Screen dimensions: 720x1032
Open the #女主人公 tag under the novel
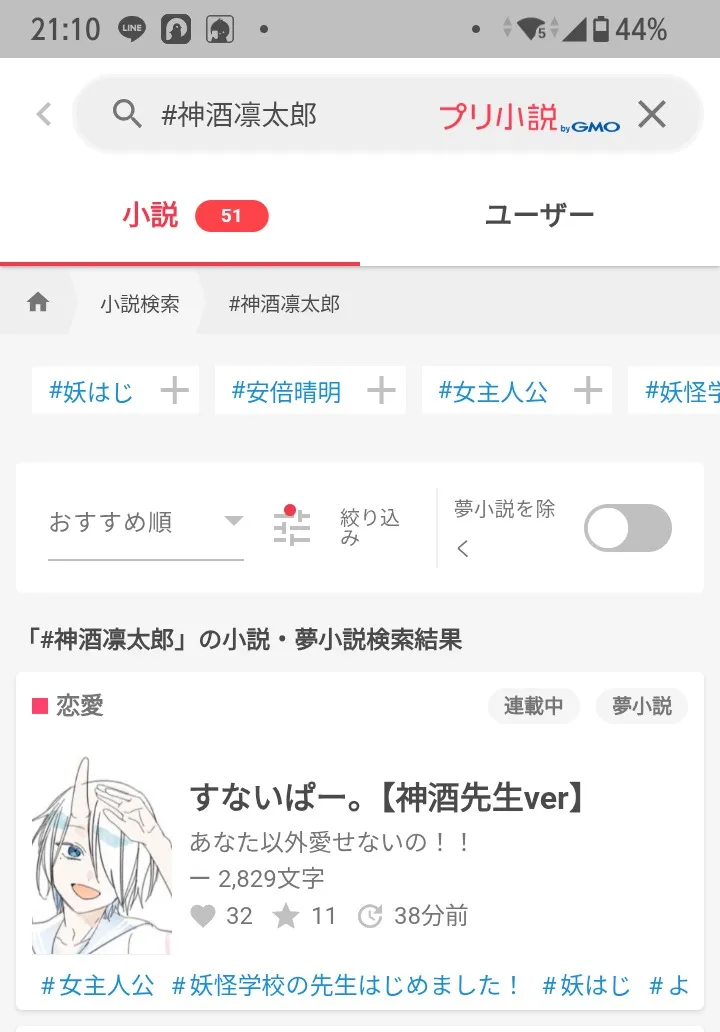97,986
